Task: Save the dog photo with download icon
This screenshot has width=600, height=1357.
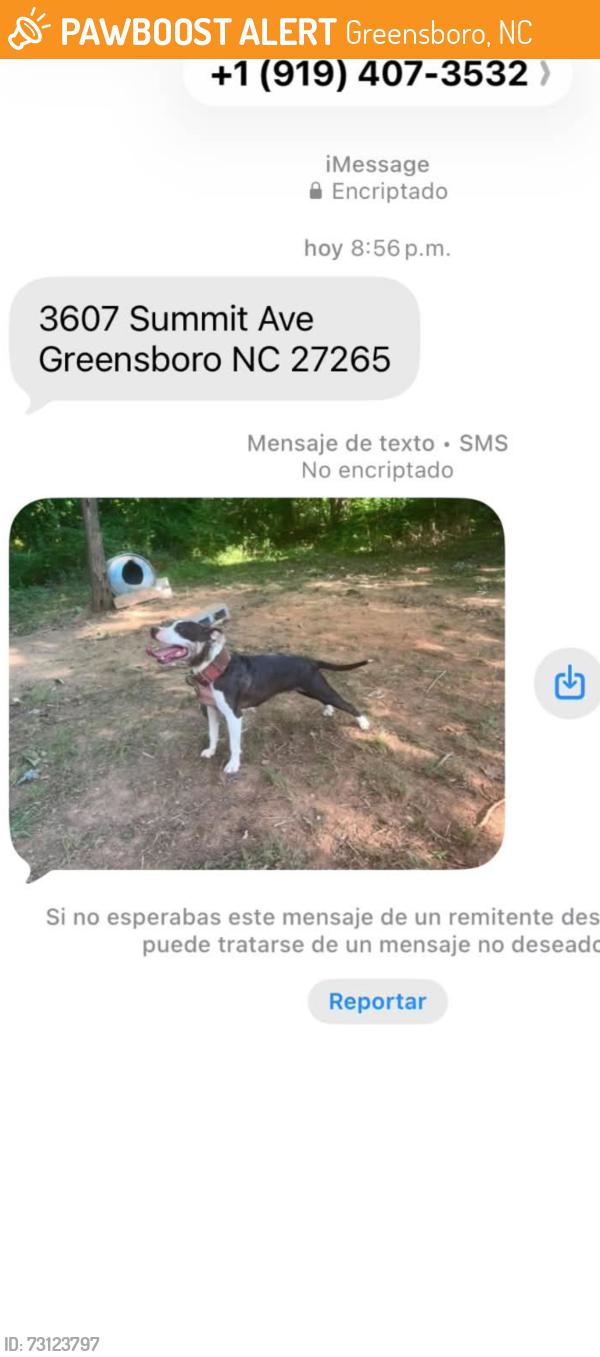Action: (569, 683)
